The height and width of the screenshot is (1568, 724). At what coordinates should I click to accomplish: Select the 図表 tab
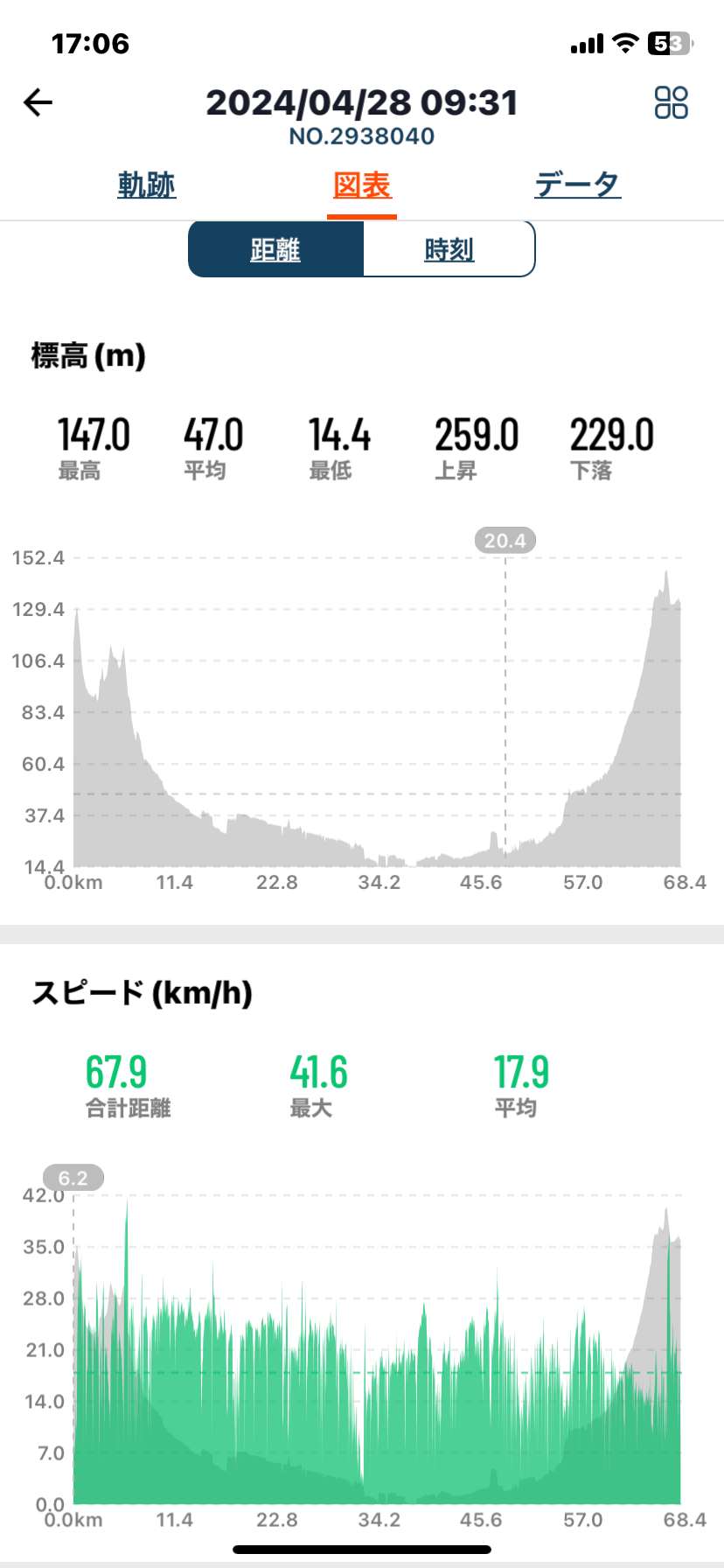click(x=362, y=185)
